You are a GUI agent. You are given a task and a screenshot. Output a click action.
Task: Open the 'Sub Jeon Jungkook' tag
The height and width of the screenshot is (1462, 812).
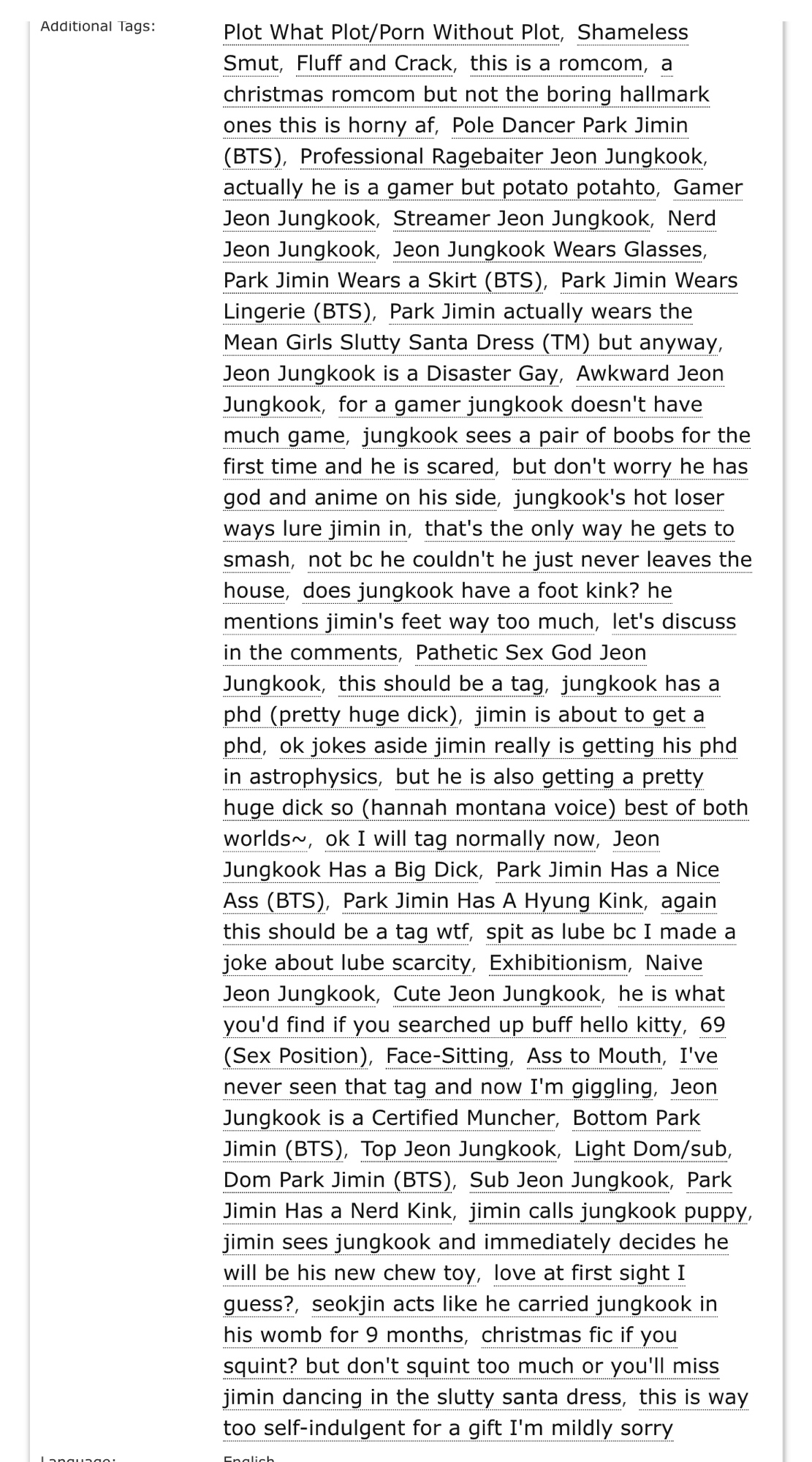coord(569,1180)
